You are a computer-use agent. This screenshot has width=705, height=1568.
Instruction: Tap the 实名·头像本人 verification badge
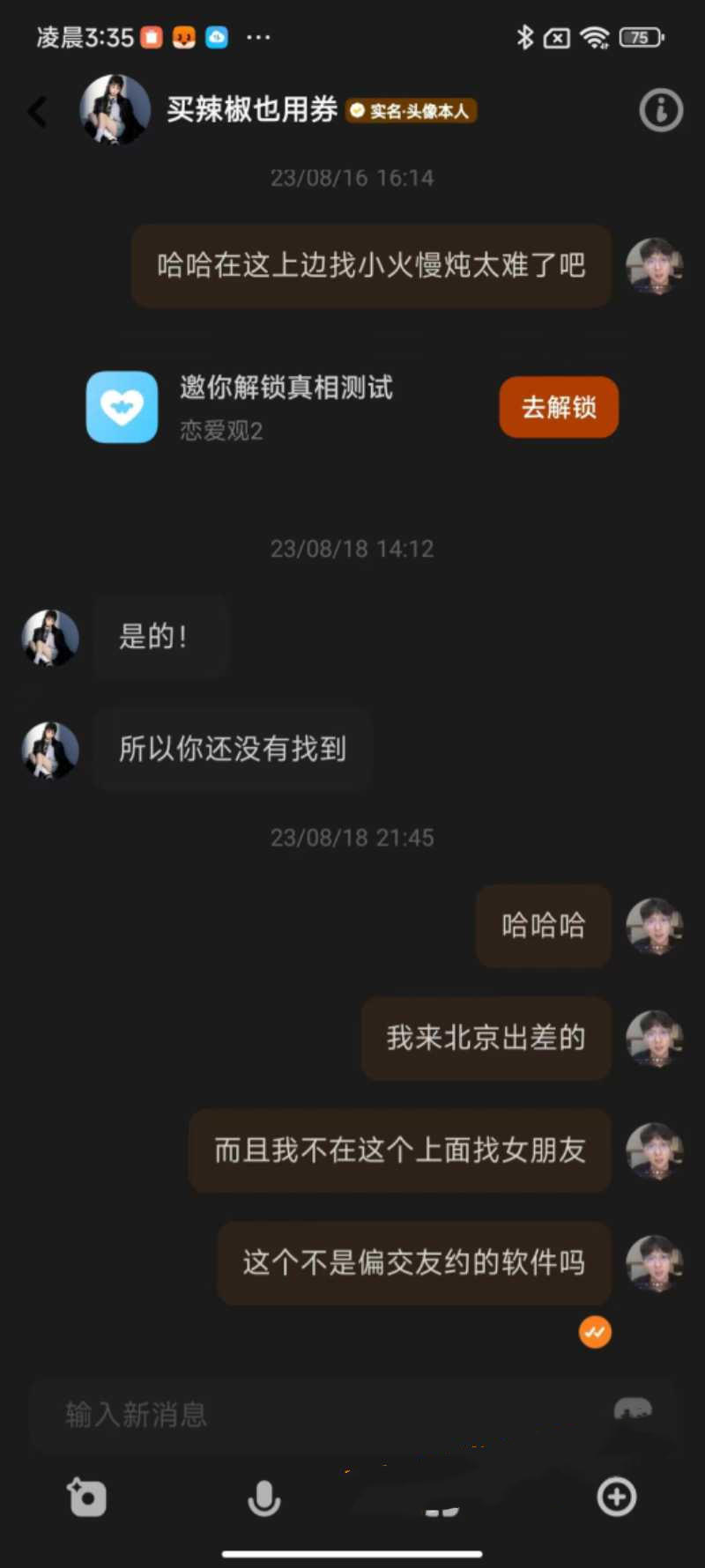pyautogui.click(x=411, y=111)
